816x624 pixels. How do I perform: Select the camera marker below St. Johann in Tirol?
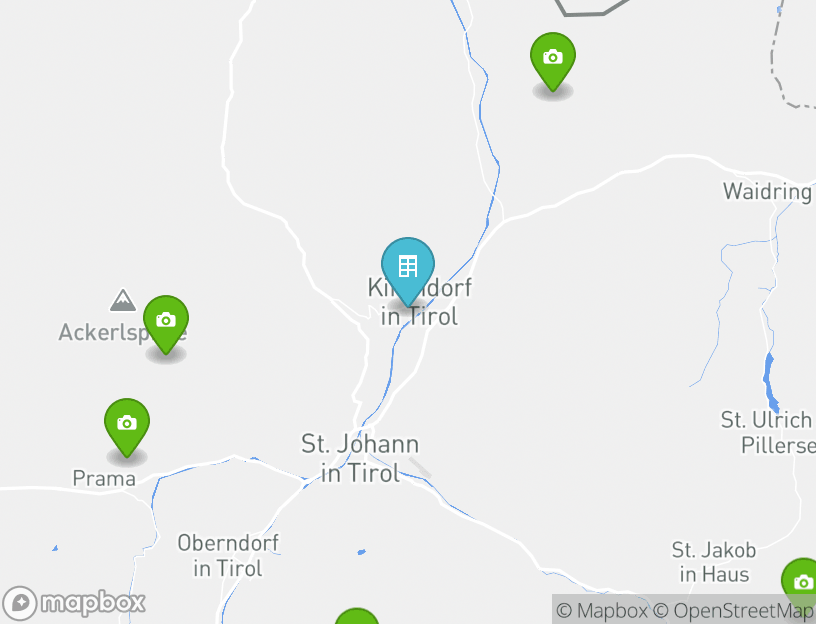point(357,618)
